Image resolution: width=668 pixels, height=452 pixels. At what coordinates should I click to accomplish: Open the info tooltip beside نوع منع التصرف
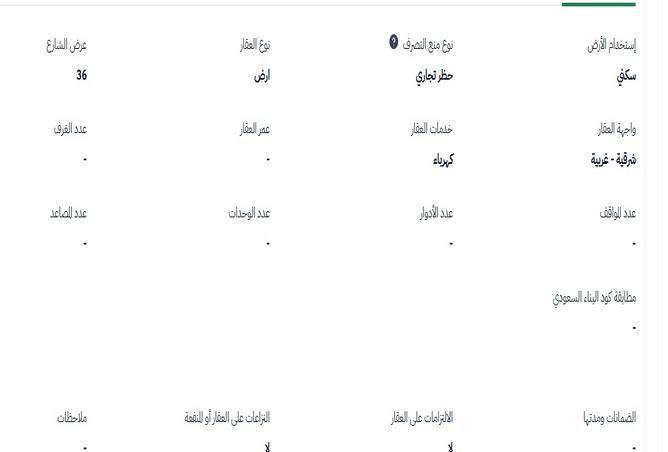pyautogui.click(x=393, y=44)
